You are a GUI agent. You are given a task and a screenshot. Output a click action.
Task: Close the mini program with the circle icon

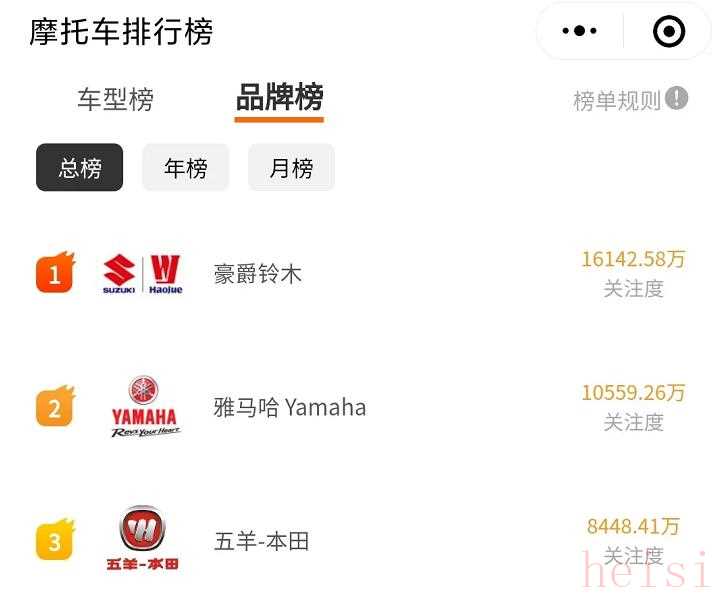pos(668,32)
